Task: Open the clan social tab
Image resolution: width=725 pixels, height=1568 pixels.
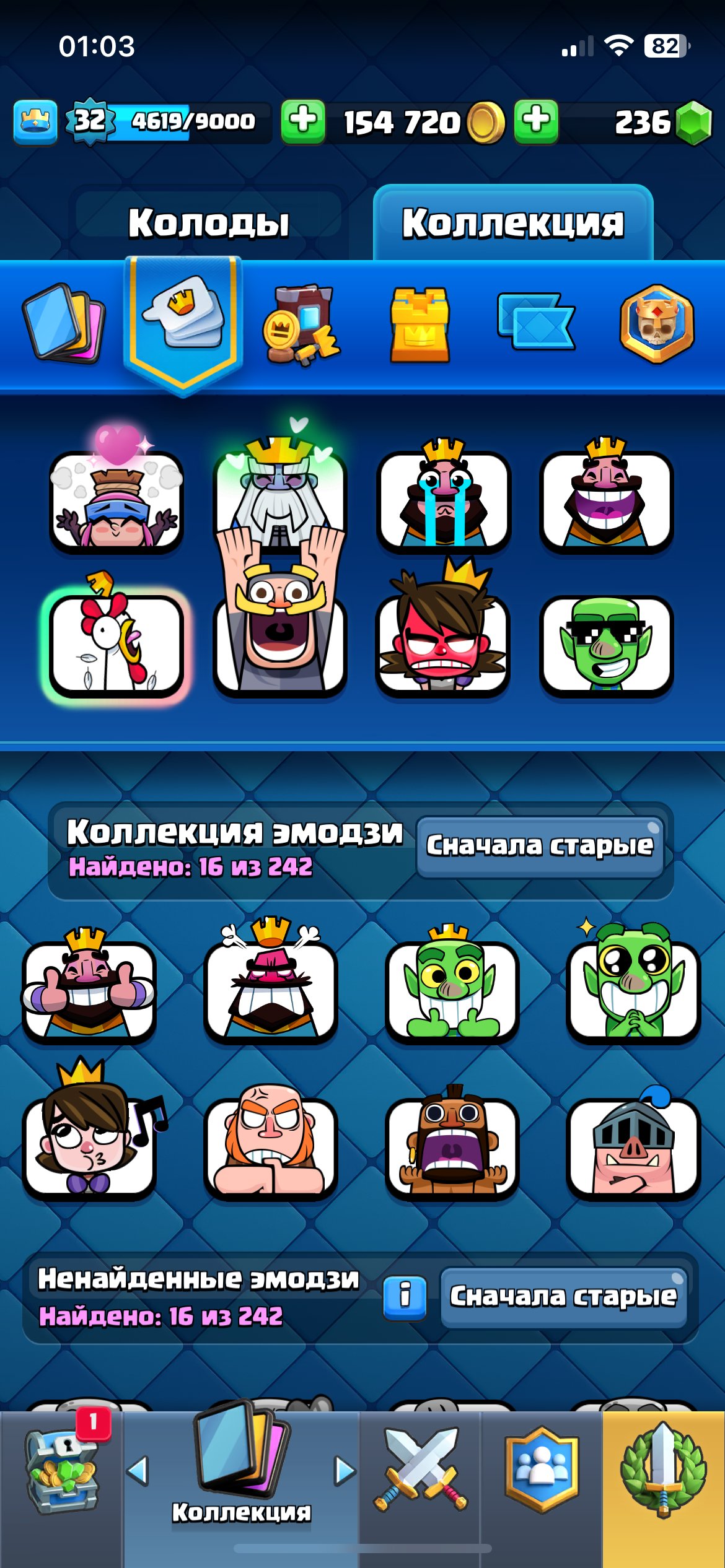Action: [x=542, y=1470]
